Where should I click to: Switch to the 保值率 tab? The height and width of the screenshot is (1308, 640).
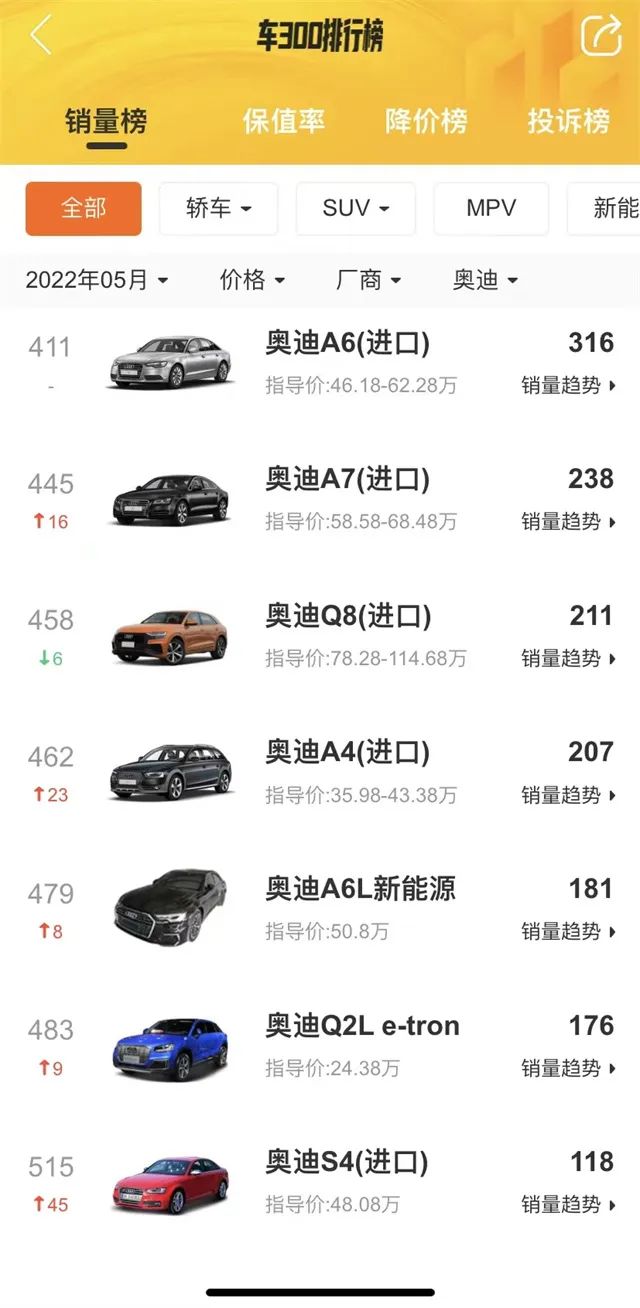coord(283,121)
